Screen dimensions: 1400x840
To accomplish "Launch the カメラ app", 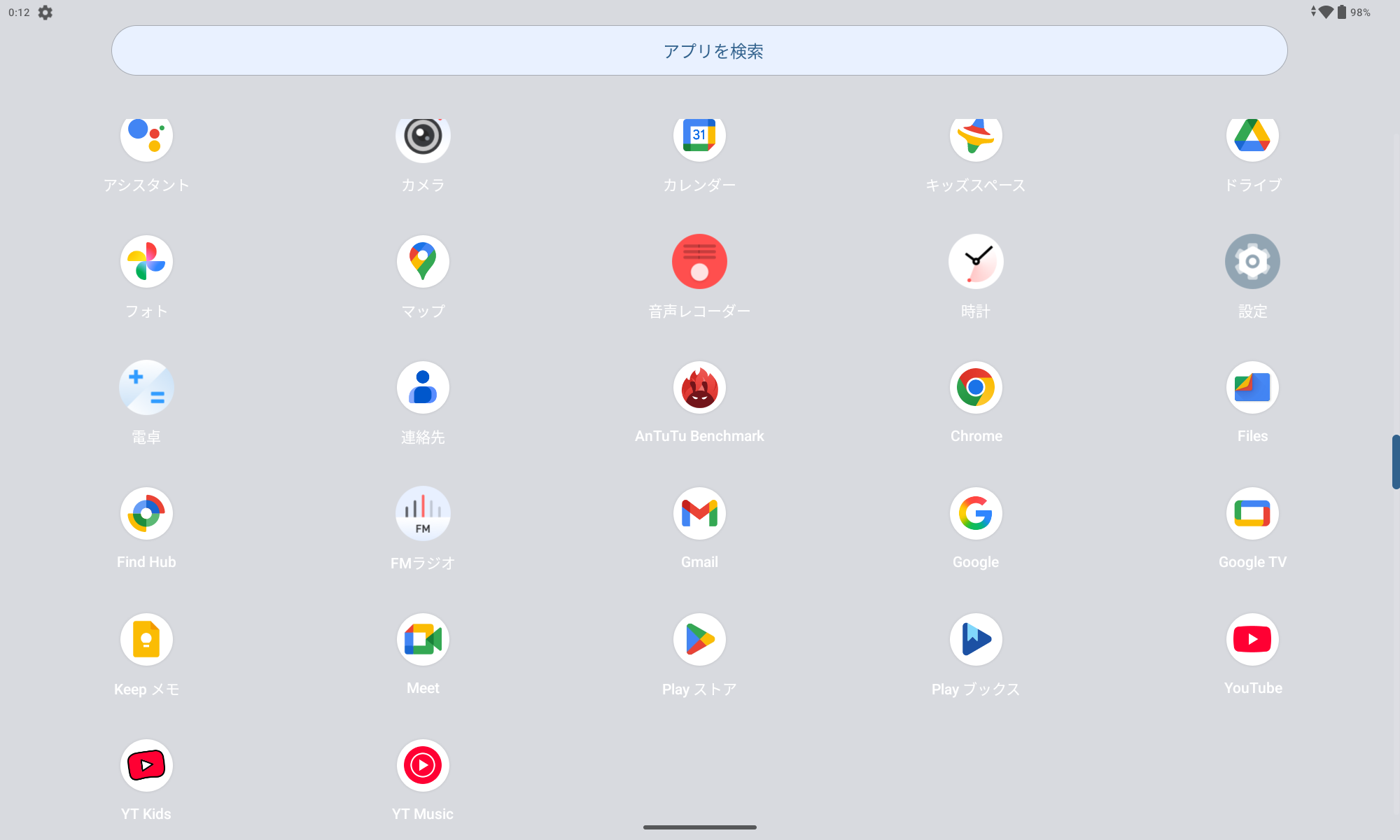I will click(423, 139).
